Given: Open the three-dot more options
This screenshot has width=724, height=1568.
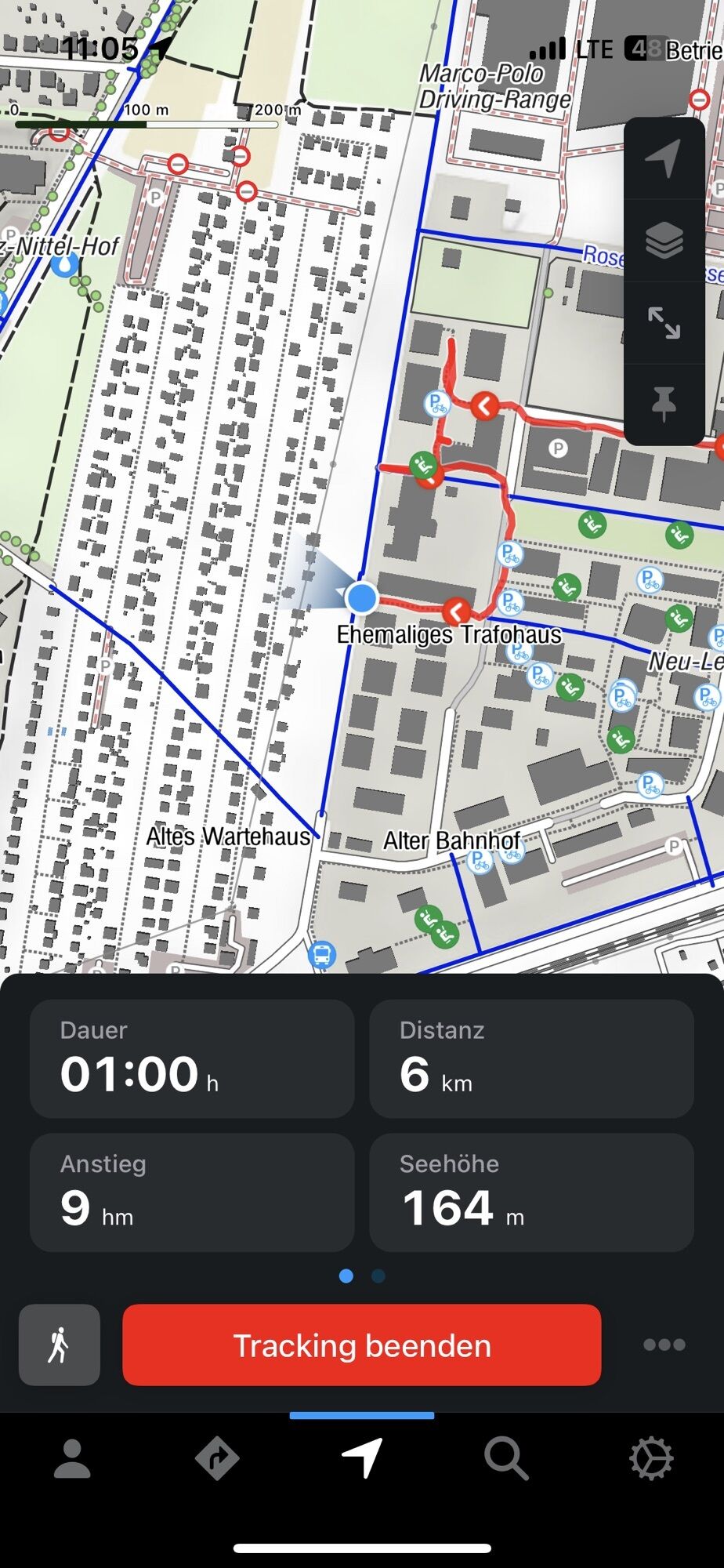Looking at the screenshot, I should pos(664,1345).
